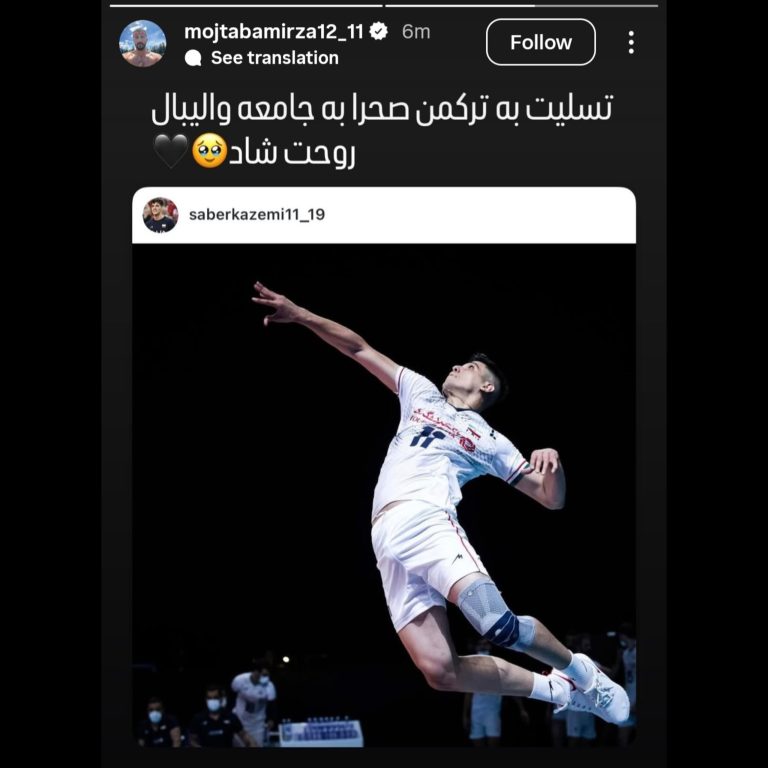Open the reshared saberkazemi11_19 post

[x=384, y=480]
